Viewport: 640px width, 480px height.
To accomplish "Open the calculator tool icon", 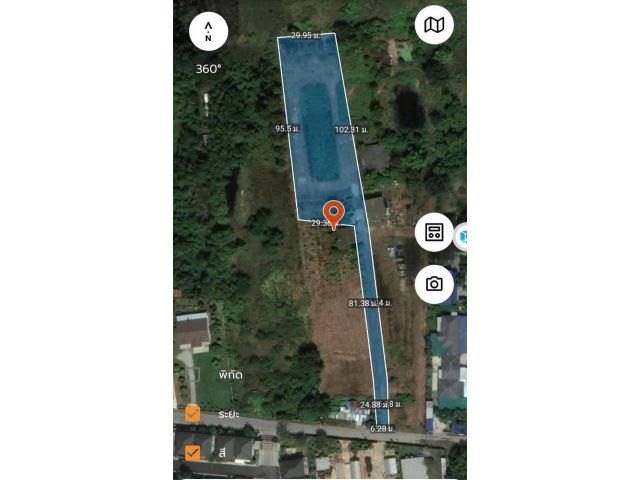I will point(434,232).
